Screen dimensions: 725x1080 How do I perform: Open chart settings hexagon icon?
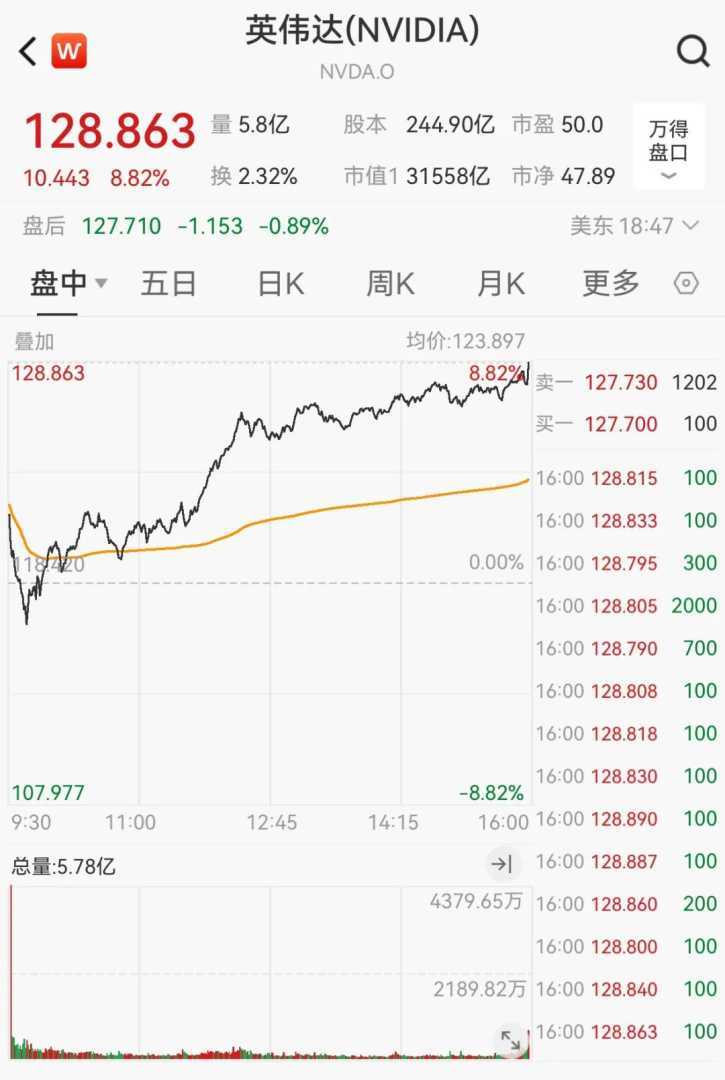pyautogui.click(x=686, y=284)
